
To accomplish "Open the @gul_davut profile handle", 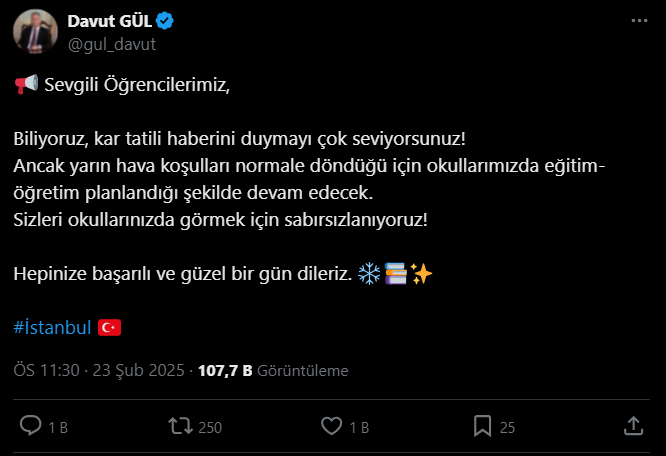I will [112, 44].
